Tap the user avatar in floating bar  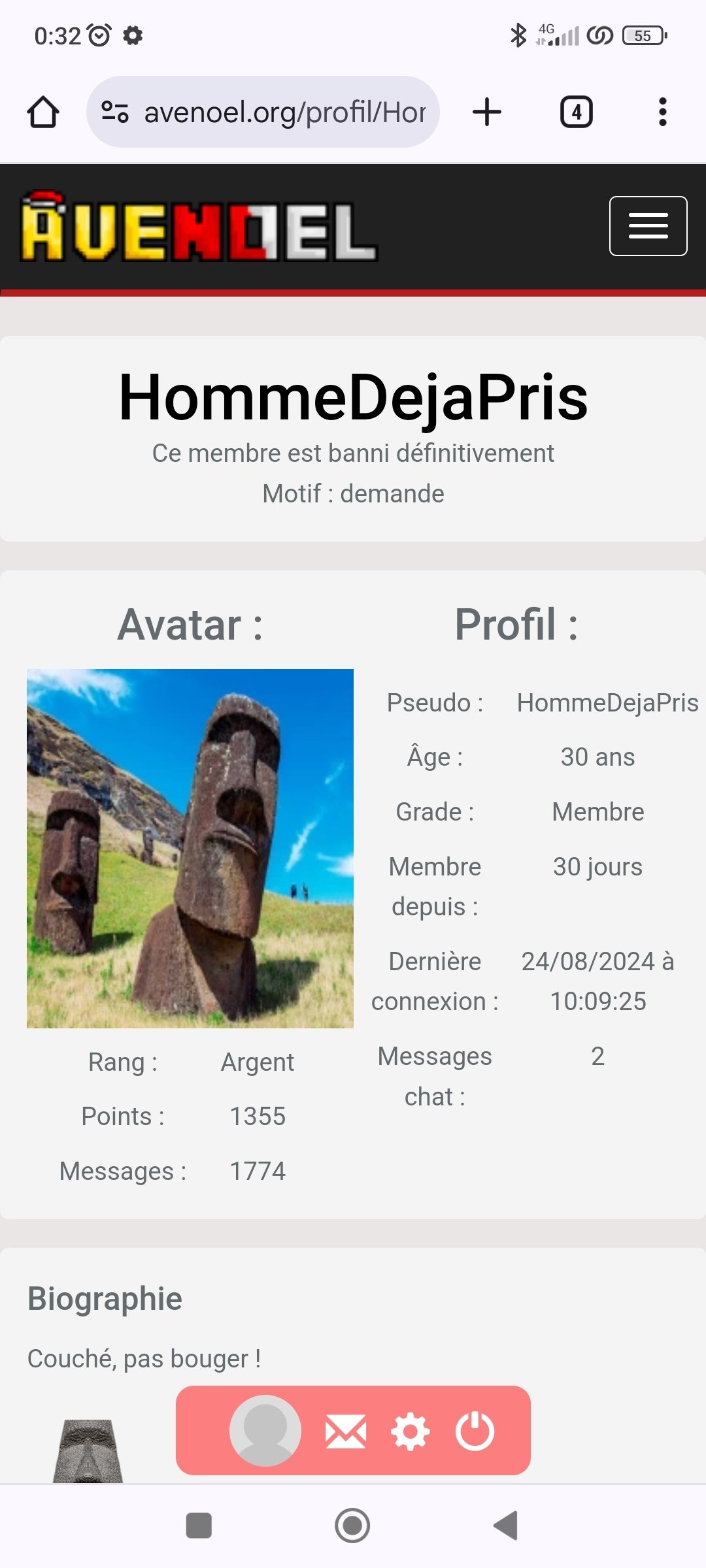(x=265, y=1431)
